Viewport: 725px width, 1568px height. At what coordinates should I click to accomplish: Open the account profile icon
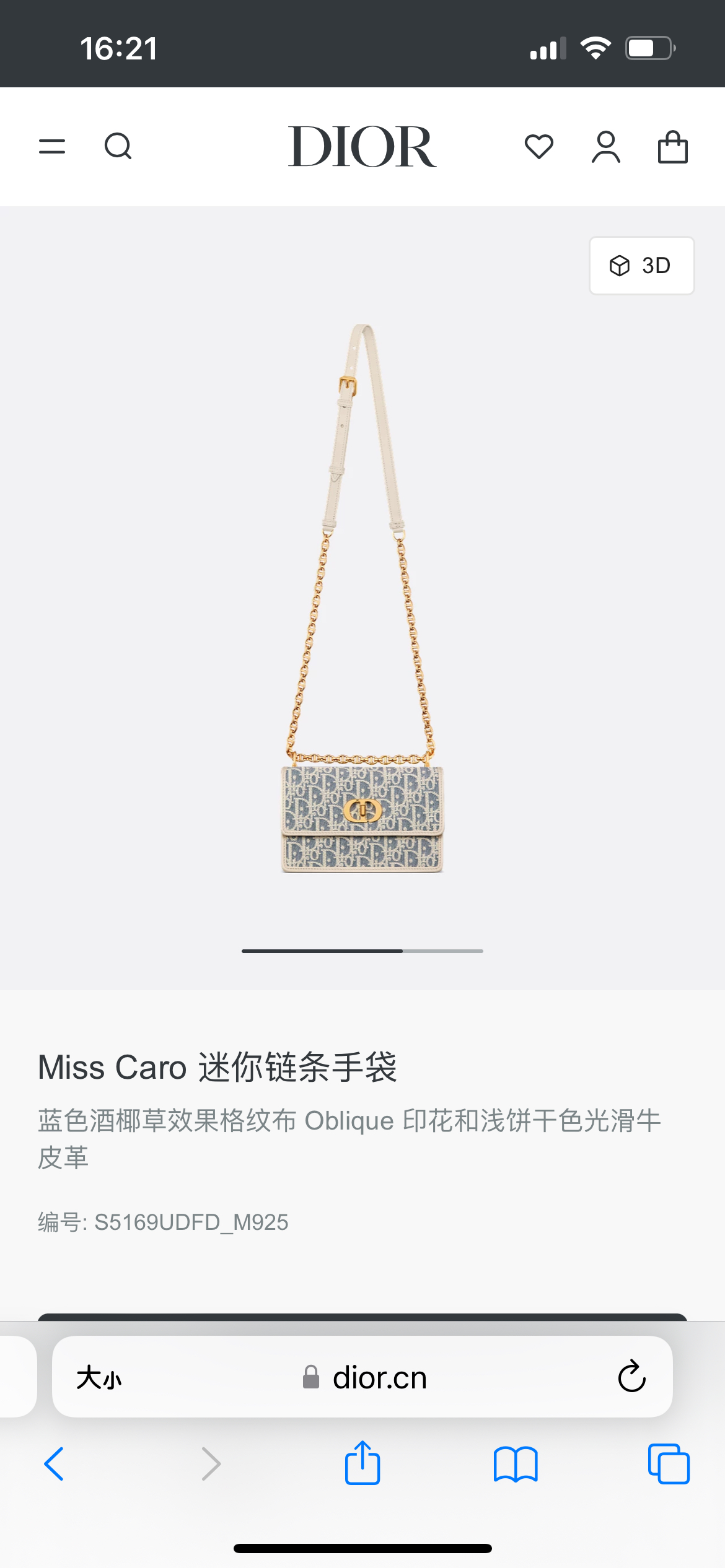pos(605,147)
